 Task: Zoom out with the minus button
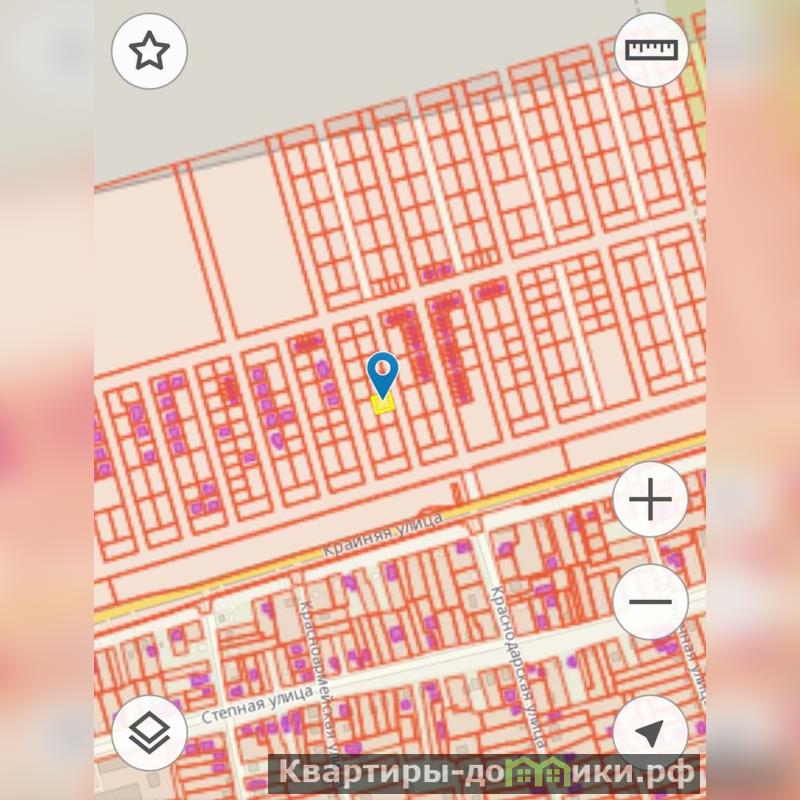point(650,602)
